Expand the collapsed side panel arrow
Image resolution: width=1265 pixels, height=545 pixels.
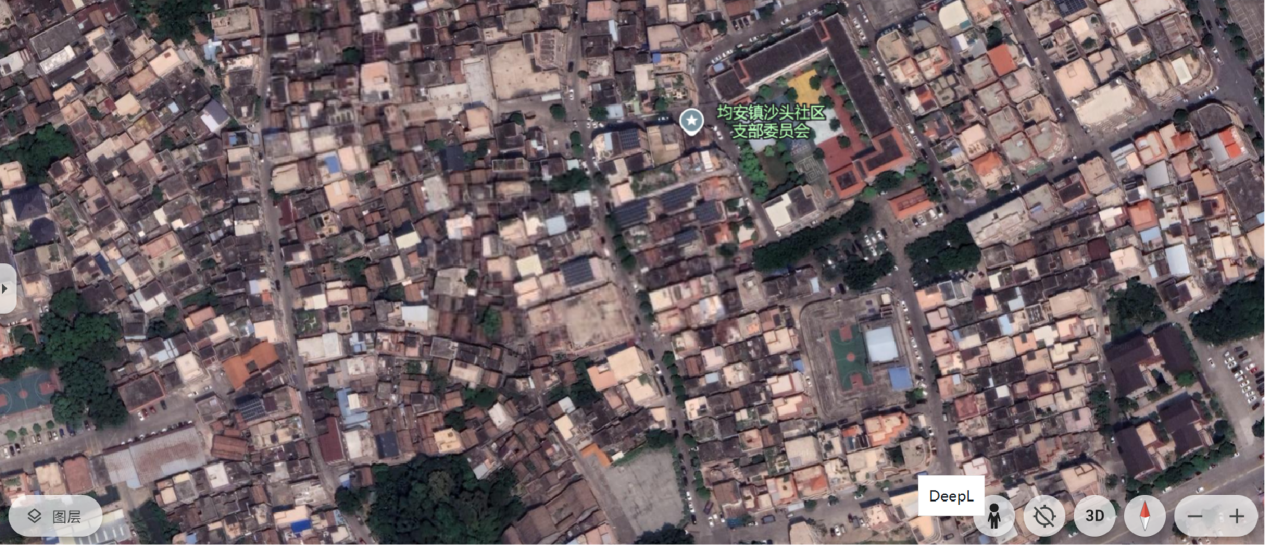pyautogui.click(x=5, y=288)
